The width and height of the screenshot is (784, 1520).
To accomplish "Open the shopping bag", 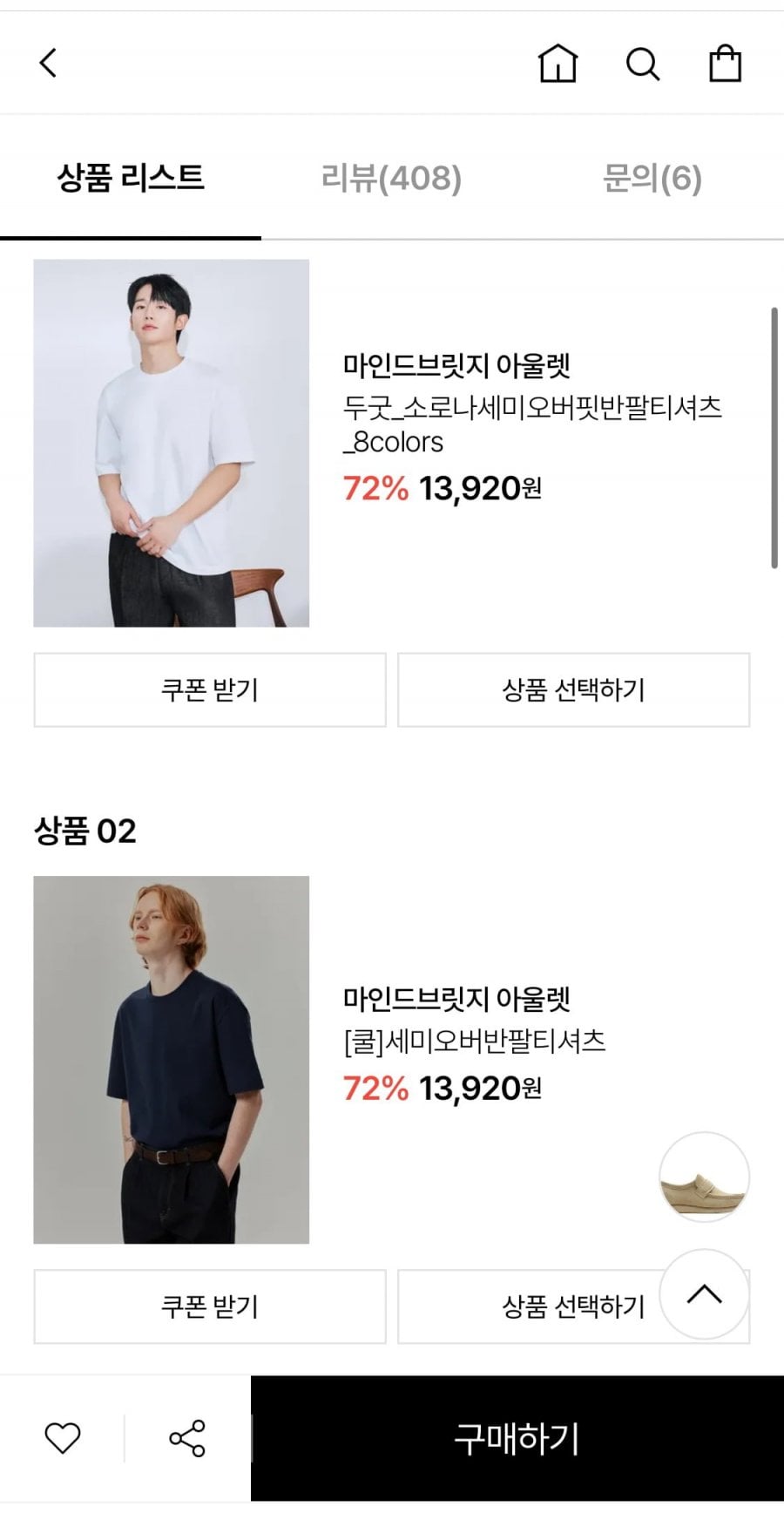I will point(725,64).
